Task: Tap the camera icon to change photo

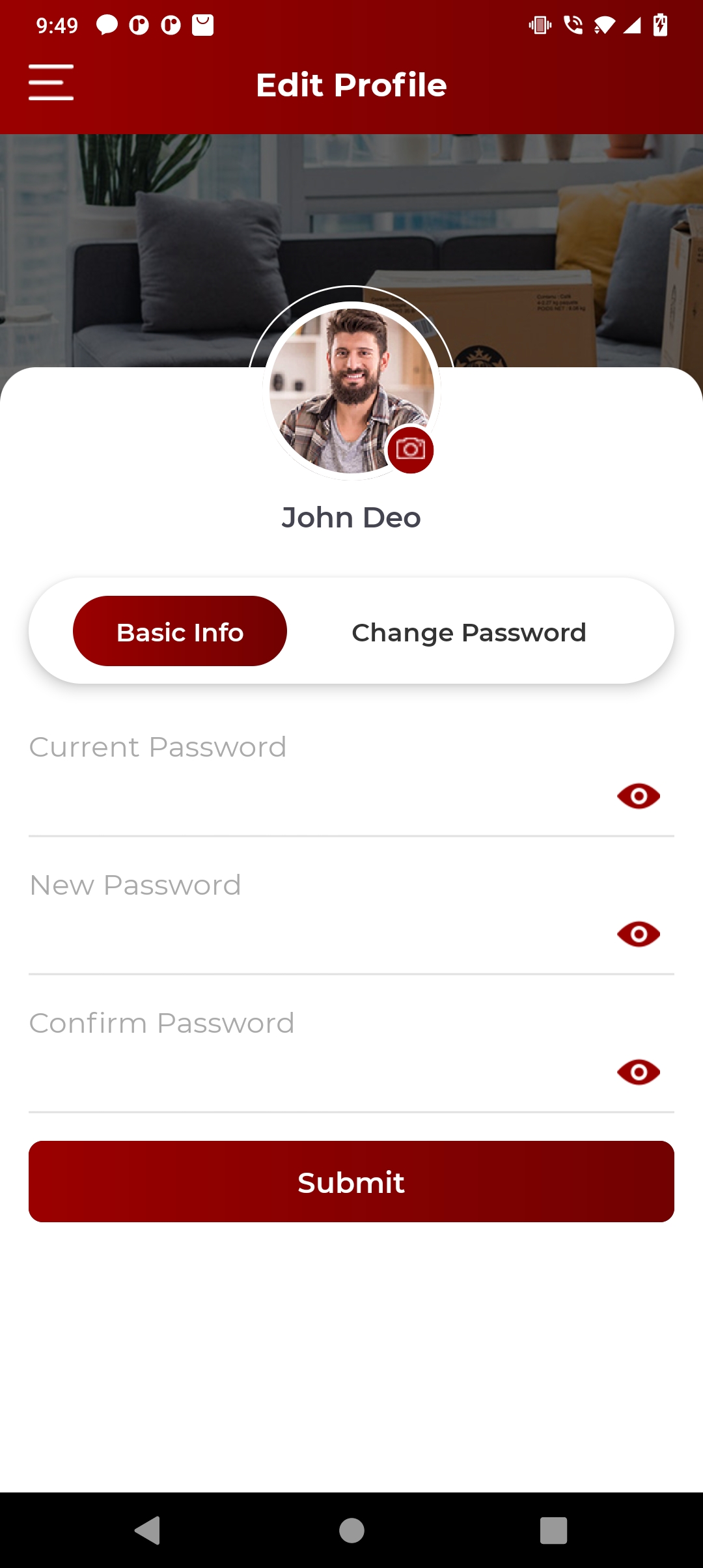Action: 411,449
